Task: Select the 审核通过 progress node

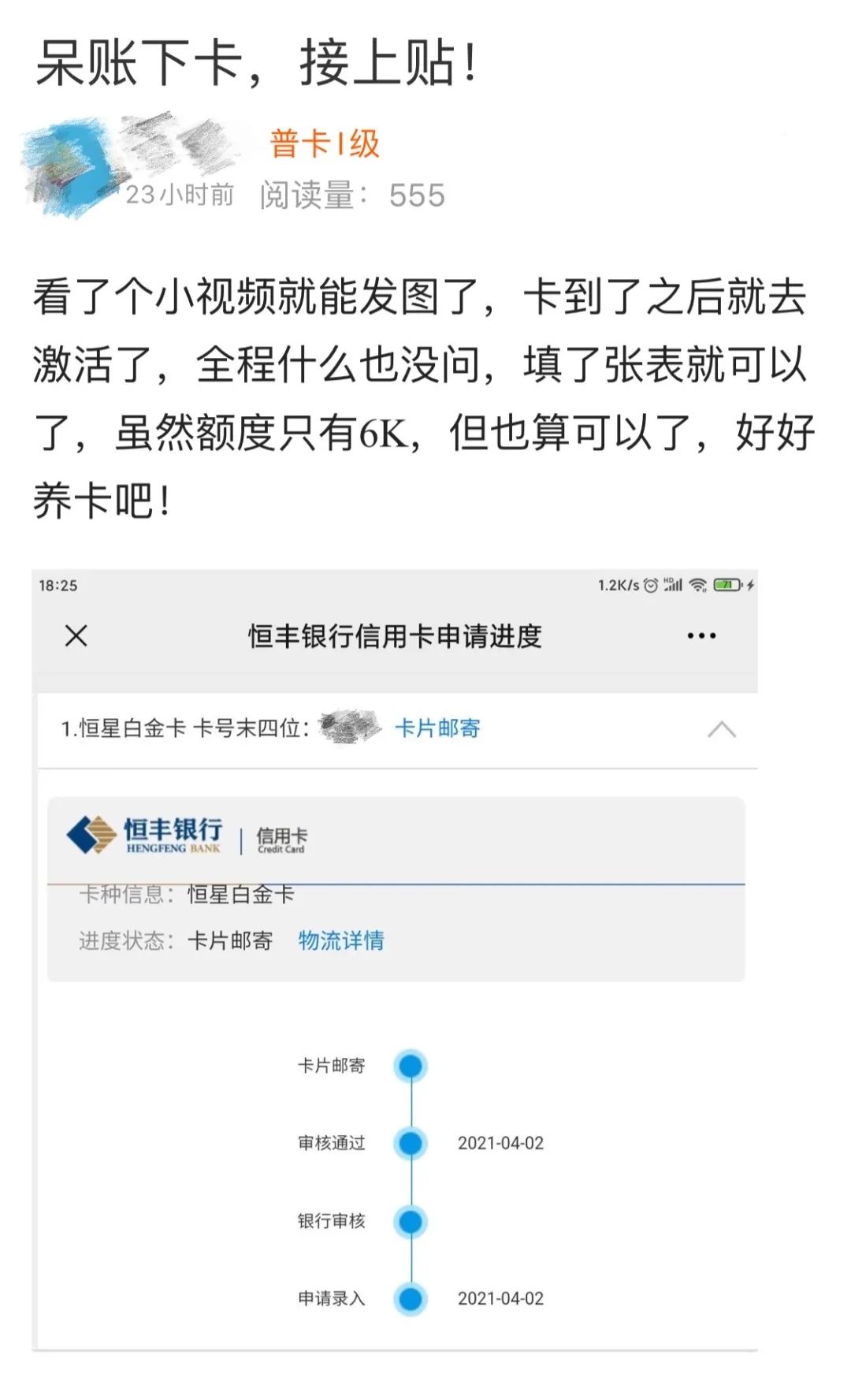Action: [410, 1143]
